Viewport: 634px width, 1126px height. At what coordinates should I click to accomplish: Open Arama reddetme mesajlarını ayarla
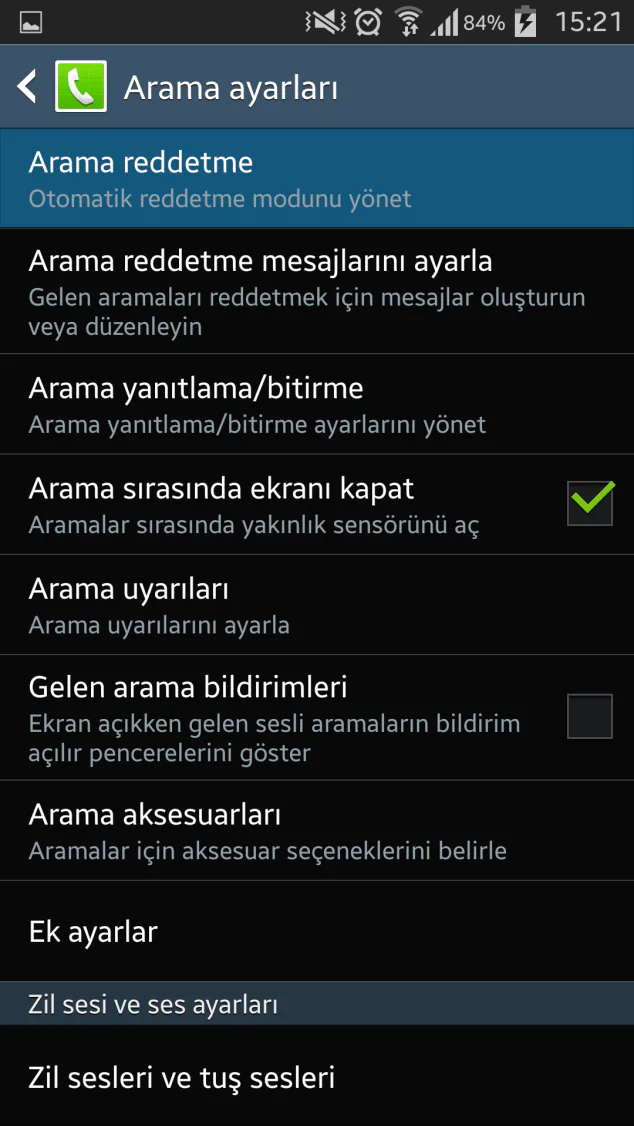316,291
